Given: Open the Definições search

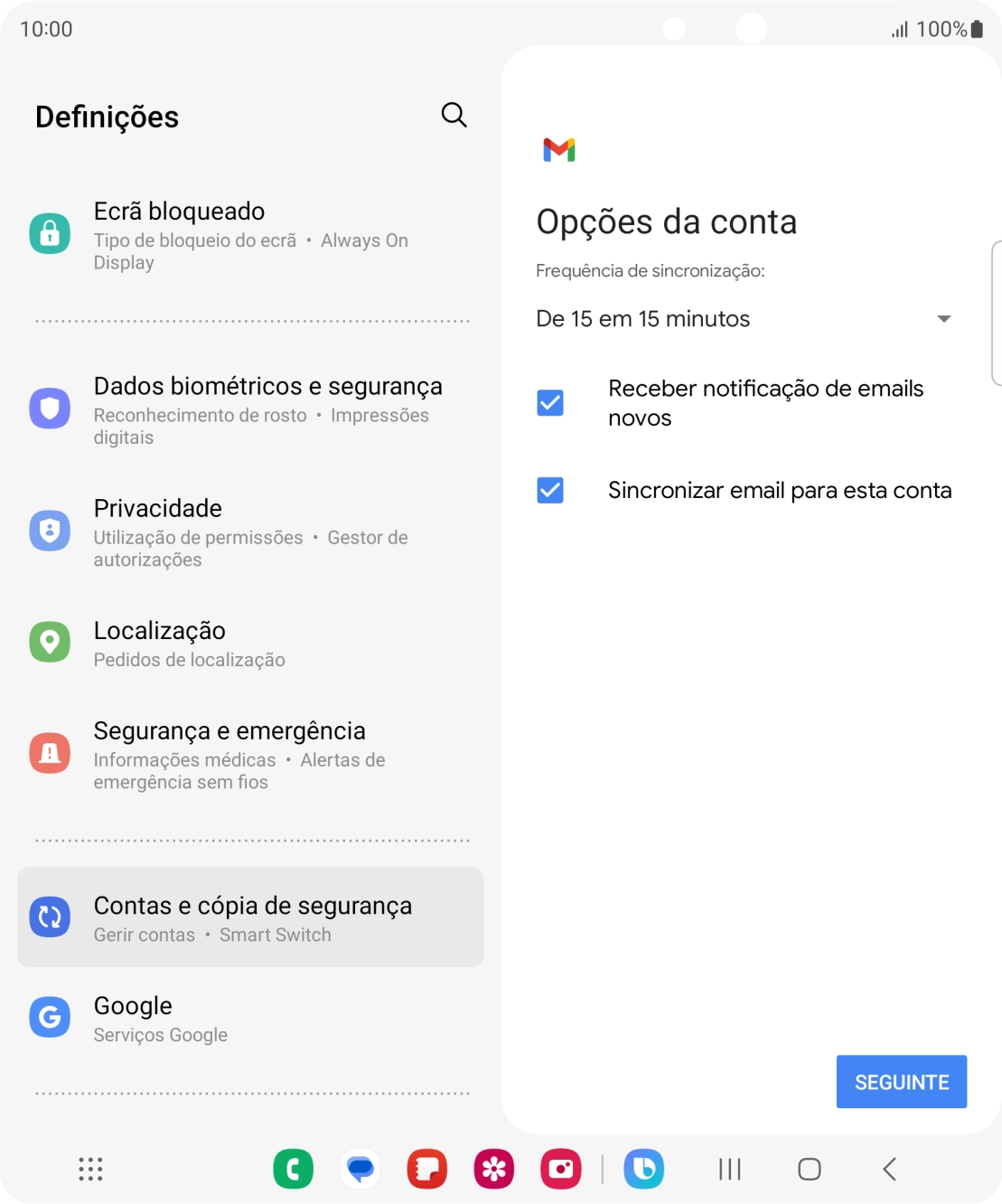Looking at the screenshot, I should (x=454, y=115).
